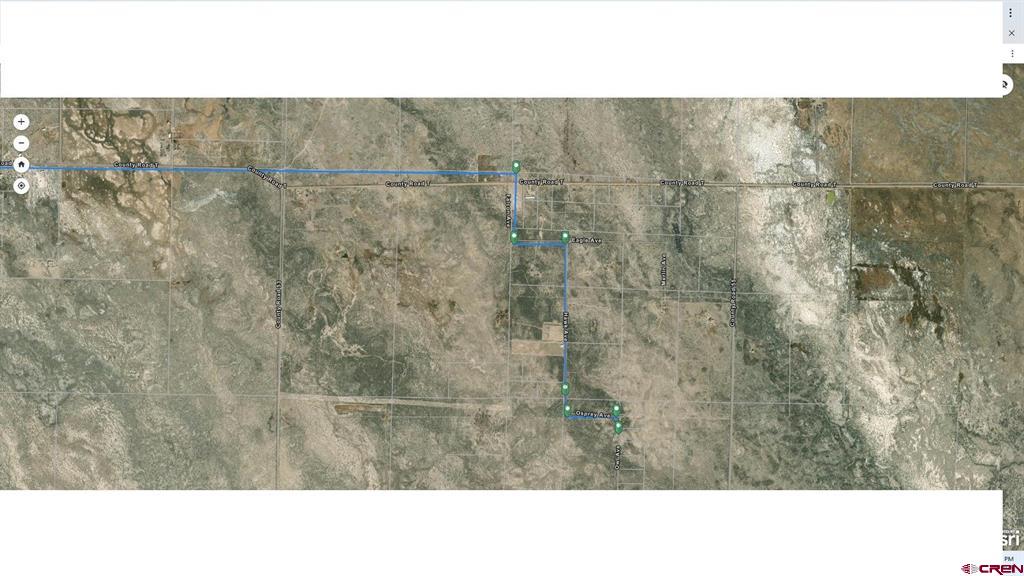This screenshot has height=576, width=1024.
Task: Reset map to home view
Action: [21, 164]
